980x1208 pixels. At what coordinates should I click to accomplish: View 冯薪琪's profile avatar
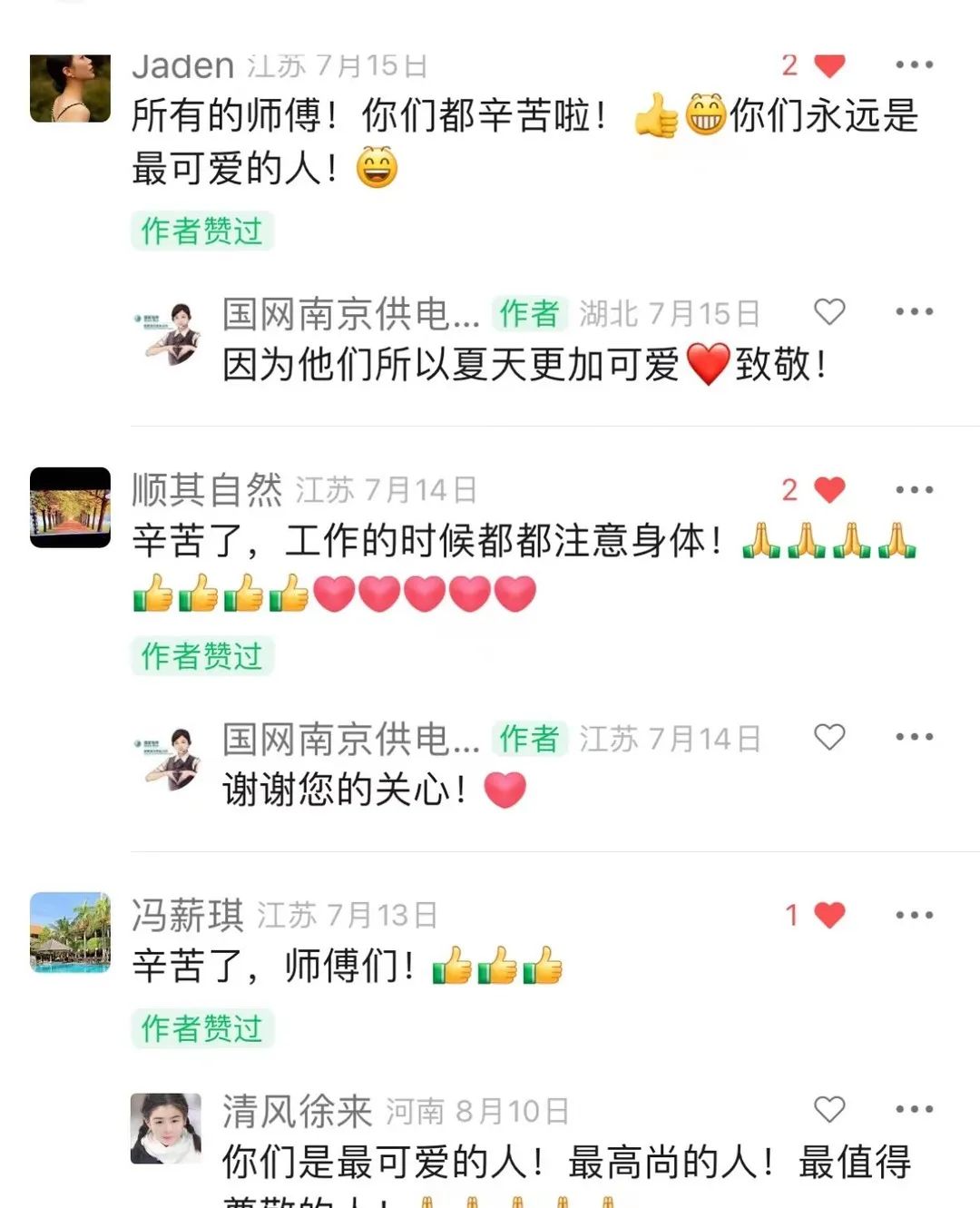click(x=70, y=932)
